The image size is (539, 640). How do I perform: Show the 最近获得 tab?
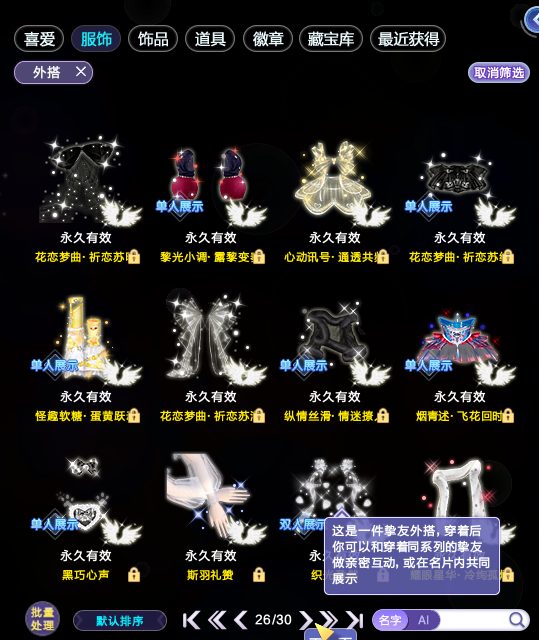click(x=408, y=39)
